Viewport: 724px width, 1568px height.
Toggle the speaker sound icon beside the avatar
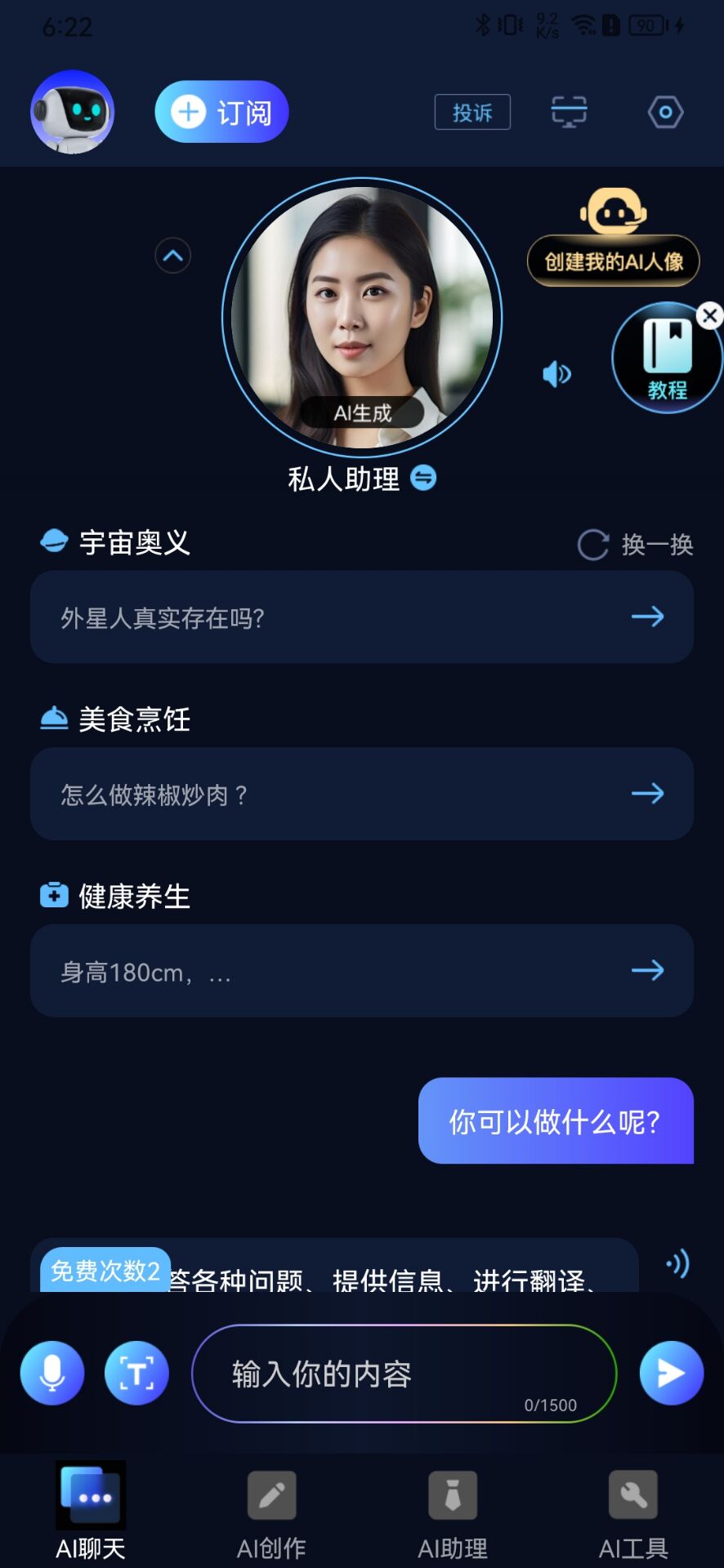point(556,374)
